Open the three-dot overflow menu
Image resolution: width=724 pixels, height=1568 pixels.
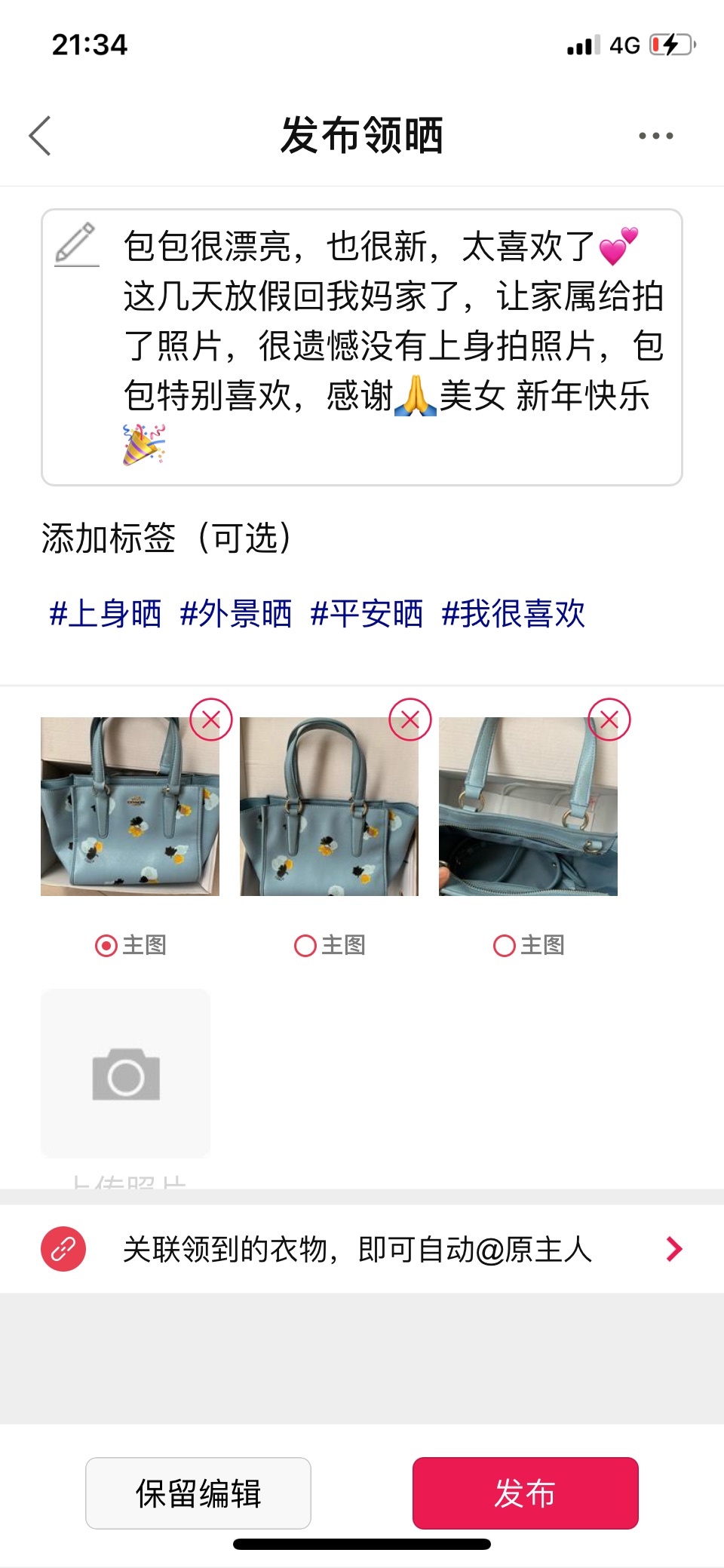[655, 136]
